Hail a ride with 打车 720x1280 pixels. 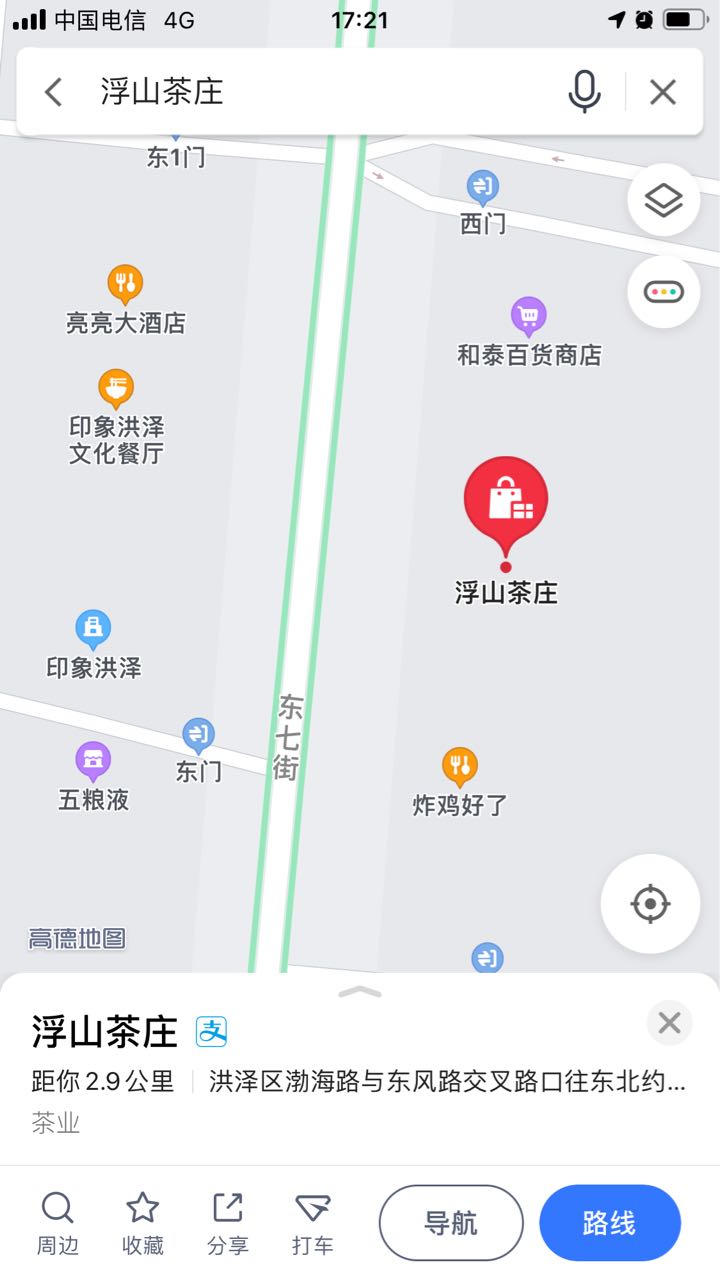pyautogui.click(x=313, y=1224)
